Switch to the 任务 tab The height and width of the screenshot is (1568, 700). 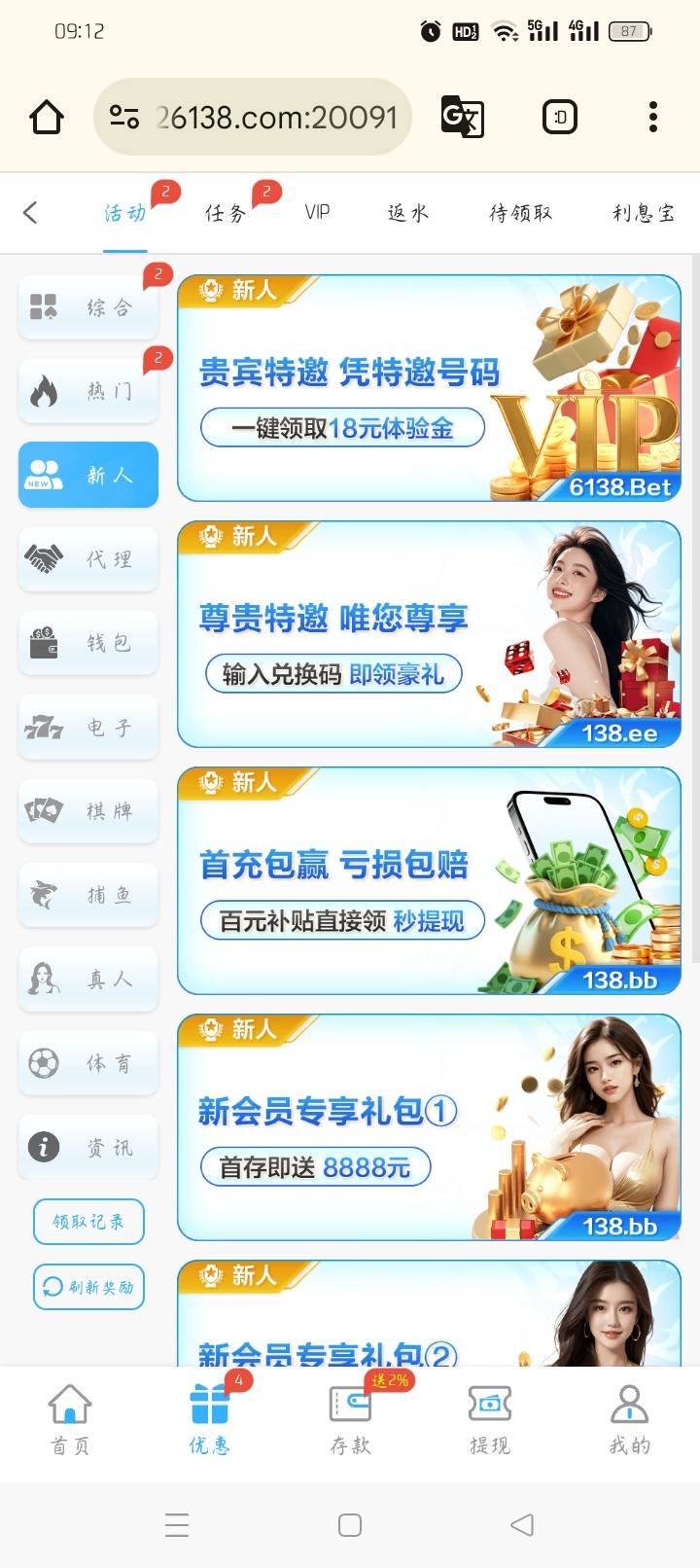(x=226, y=213)
